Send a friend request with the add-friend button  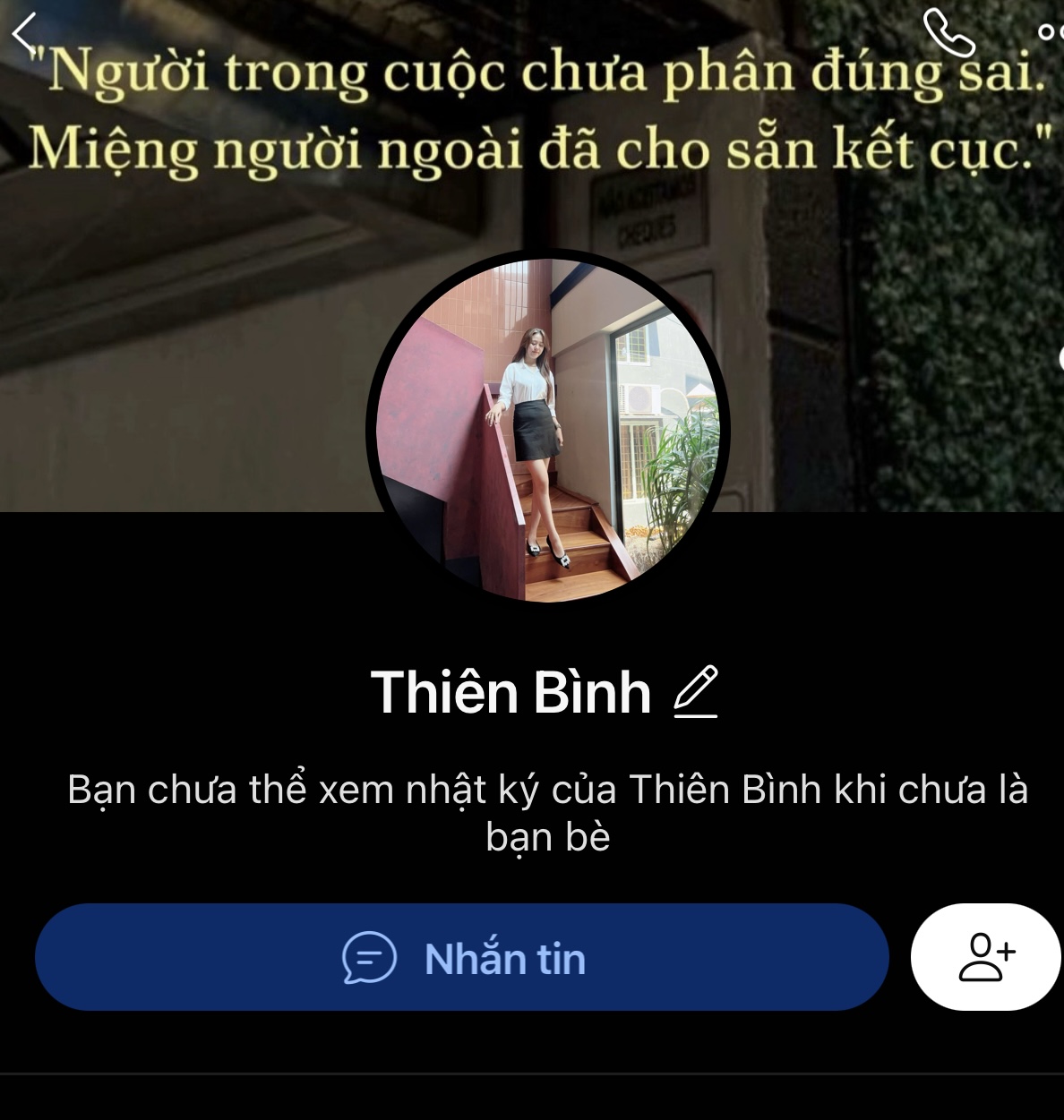pyautogui.click(x=986, y=957)
